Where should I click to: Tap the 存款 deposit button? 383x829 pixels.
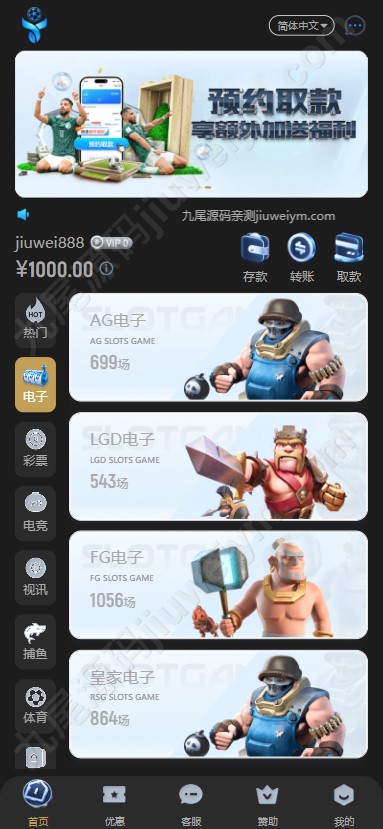click(x=255, y=258)
